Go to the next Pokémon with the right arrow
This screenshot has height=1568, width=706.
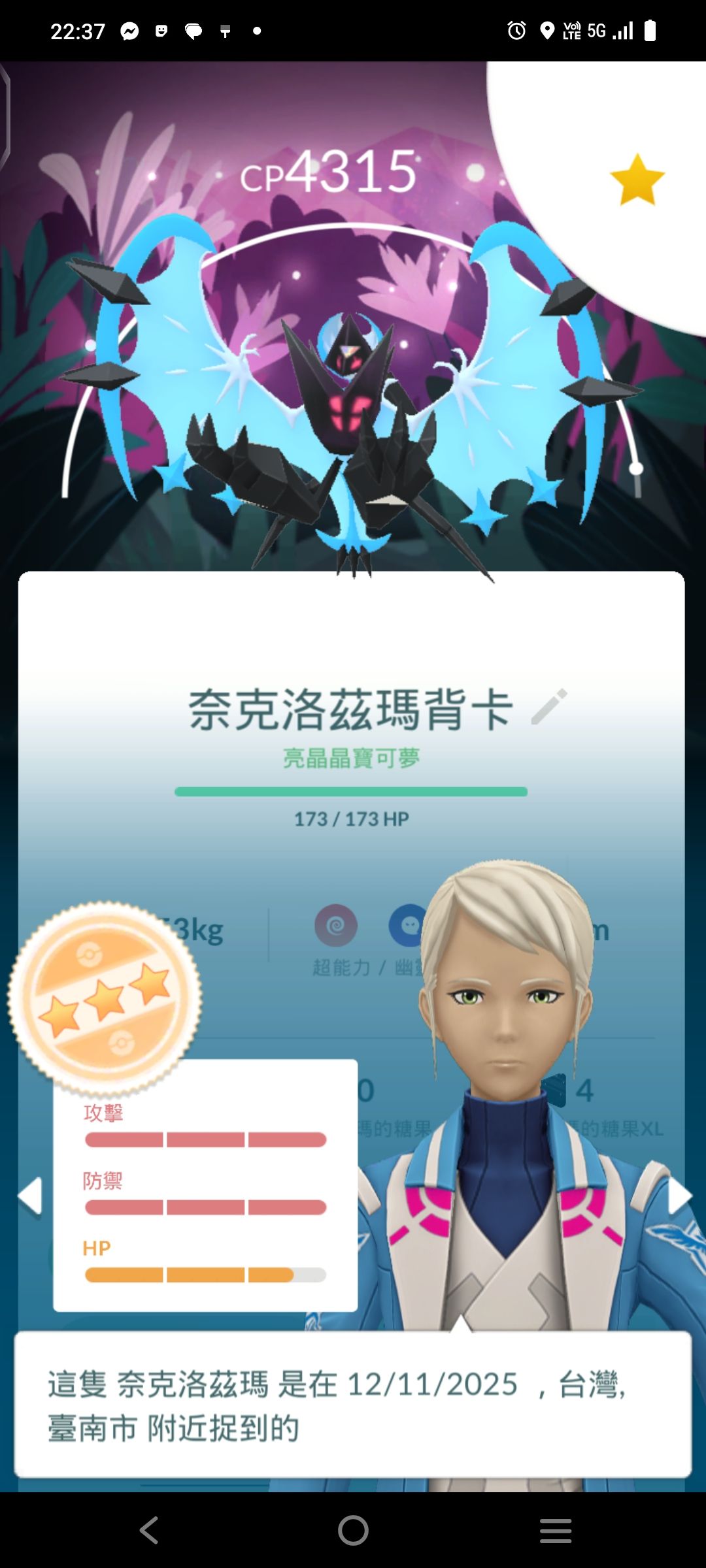pos(679,1196)
